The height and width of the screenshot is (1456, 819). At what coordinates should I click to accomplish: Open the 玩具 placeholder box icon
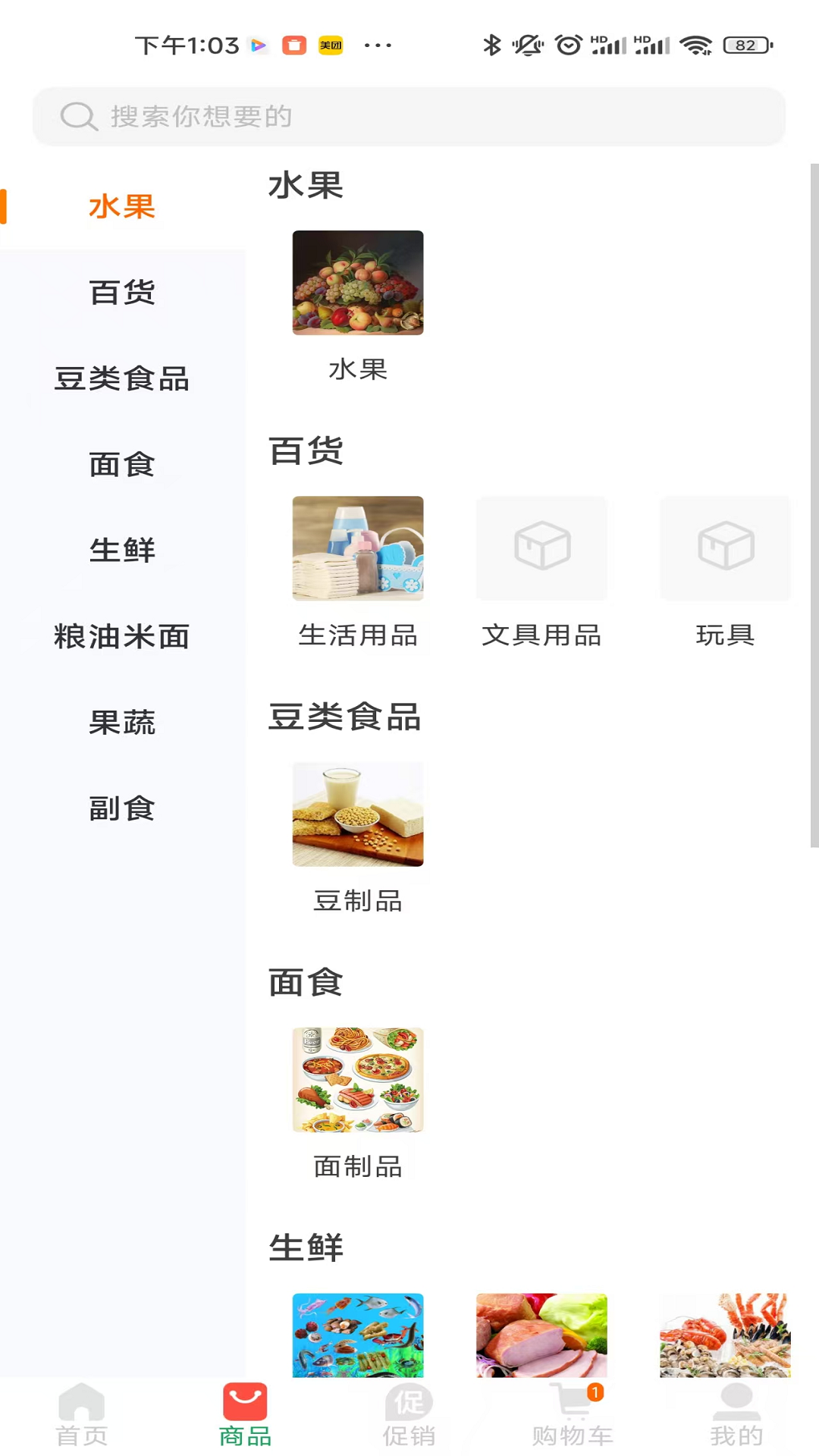(724, 548)
